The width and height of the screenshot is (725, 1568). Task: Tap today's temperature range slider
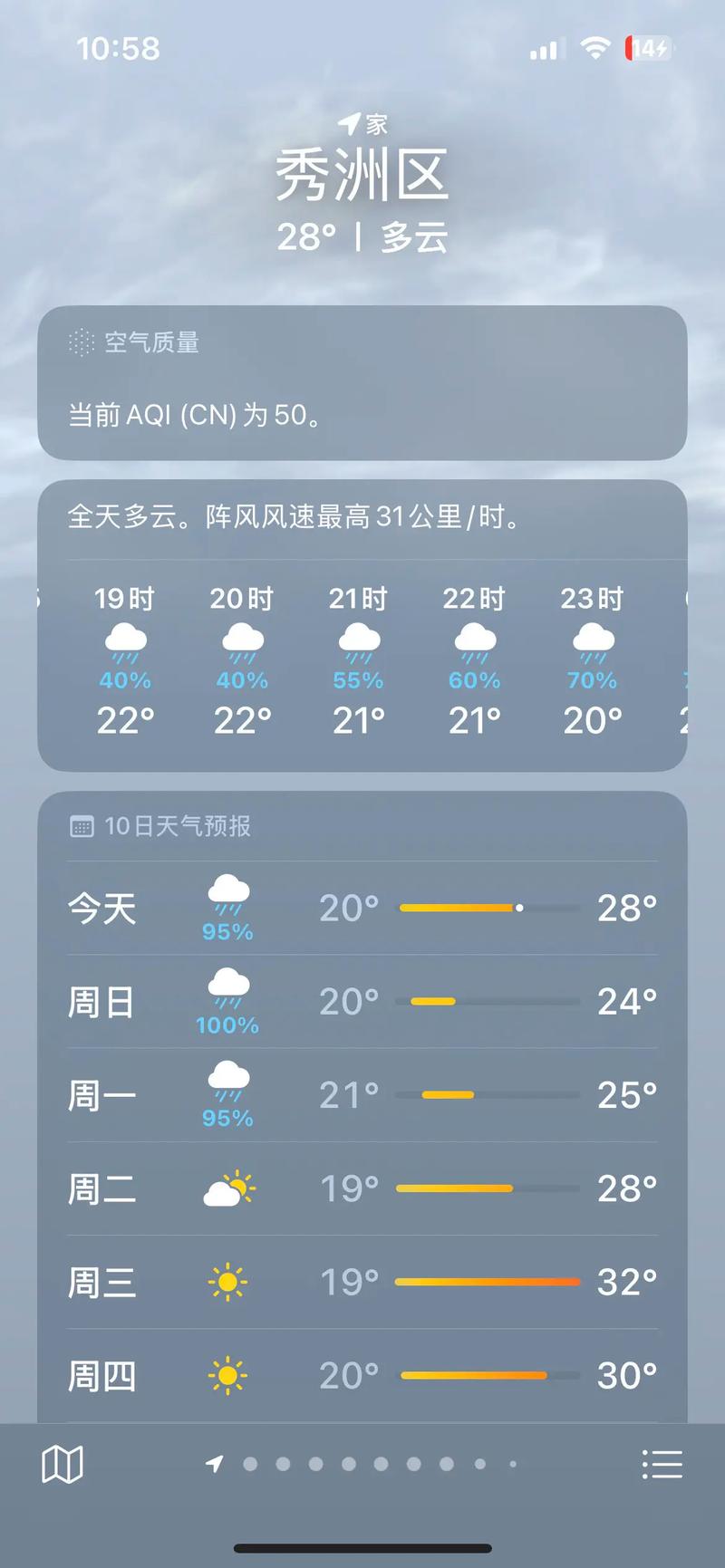click(x=490, y=907)
